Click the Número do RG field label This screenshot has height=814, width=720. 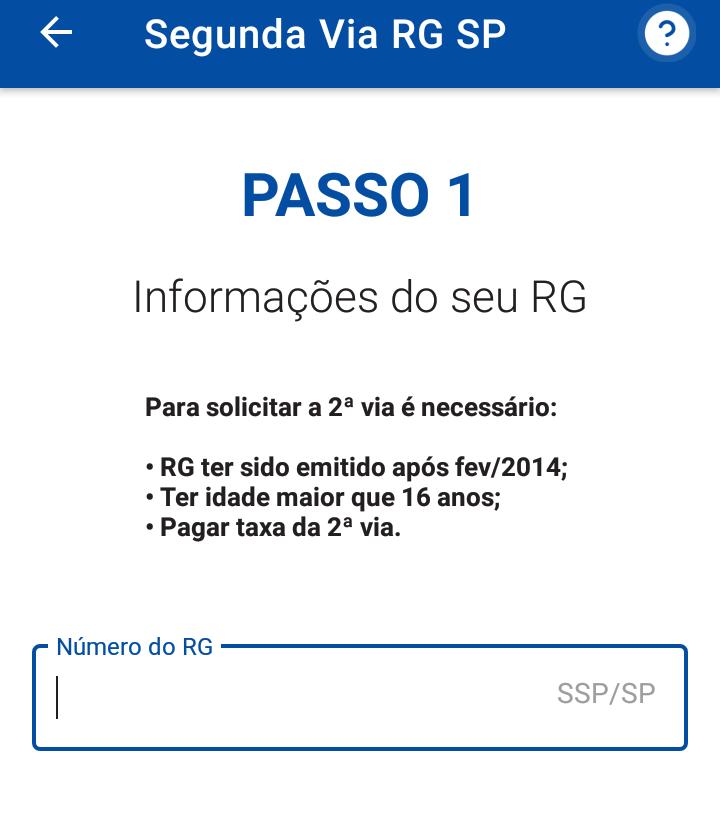pyautogui.click(x=135, y=647)
